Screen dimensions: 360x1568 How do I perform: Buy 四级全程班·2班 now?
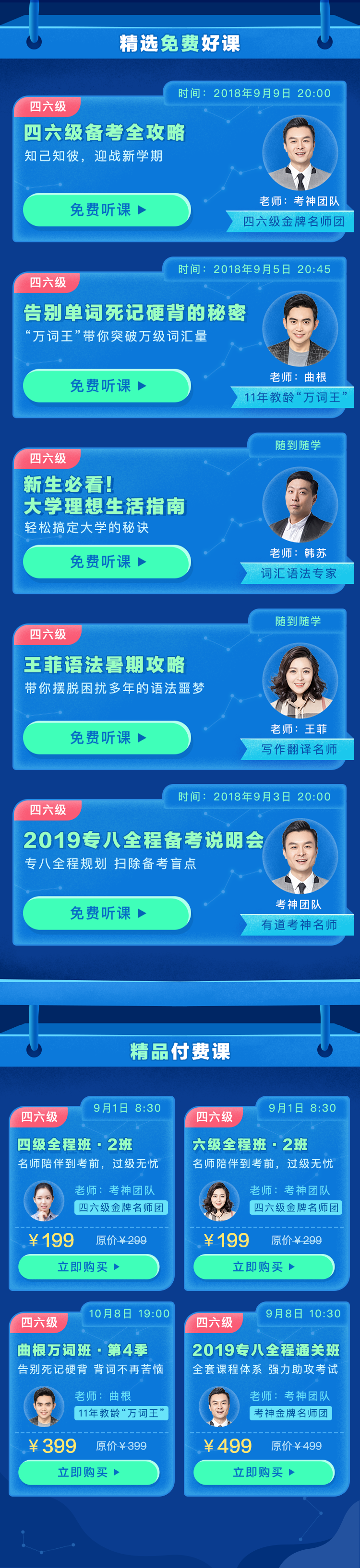pyautogui.click(x=89, y=1266)
